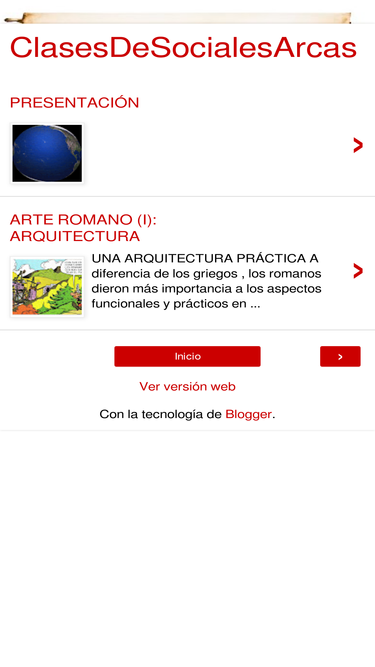
Task: Tap the arrow next to PRESENTACIÓN post
Action: coord(358,145)
